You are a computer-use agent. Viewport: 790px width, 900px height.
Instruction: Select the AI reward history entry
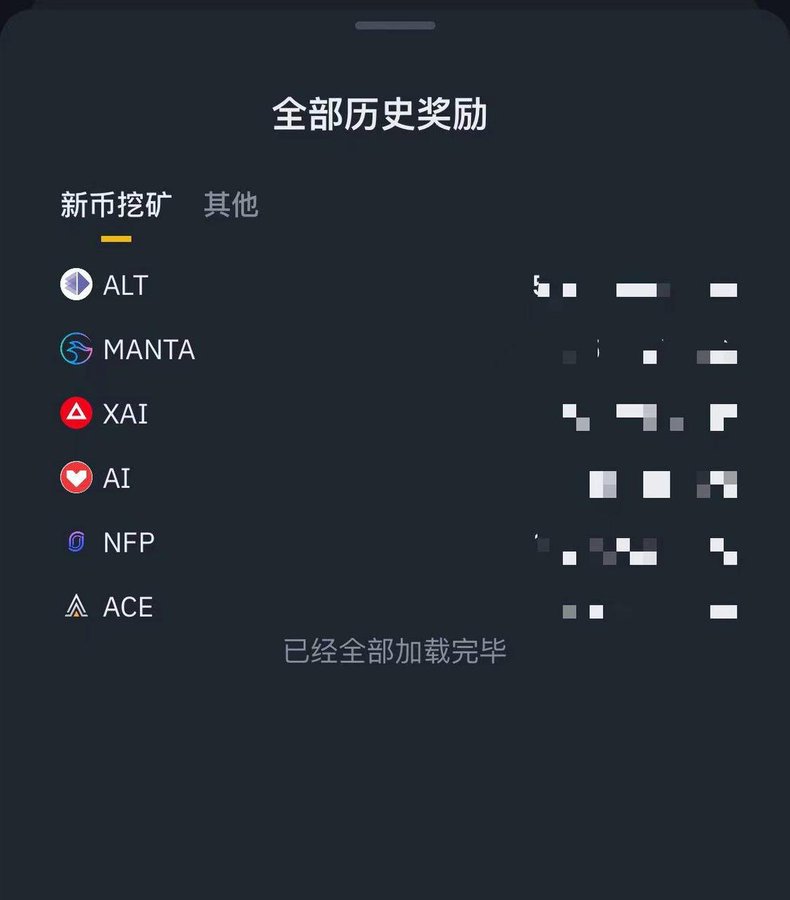[x=395, y=478]
